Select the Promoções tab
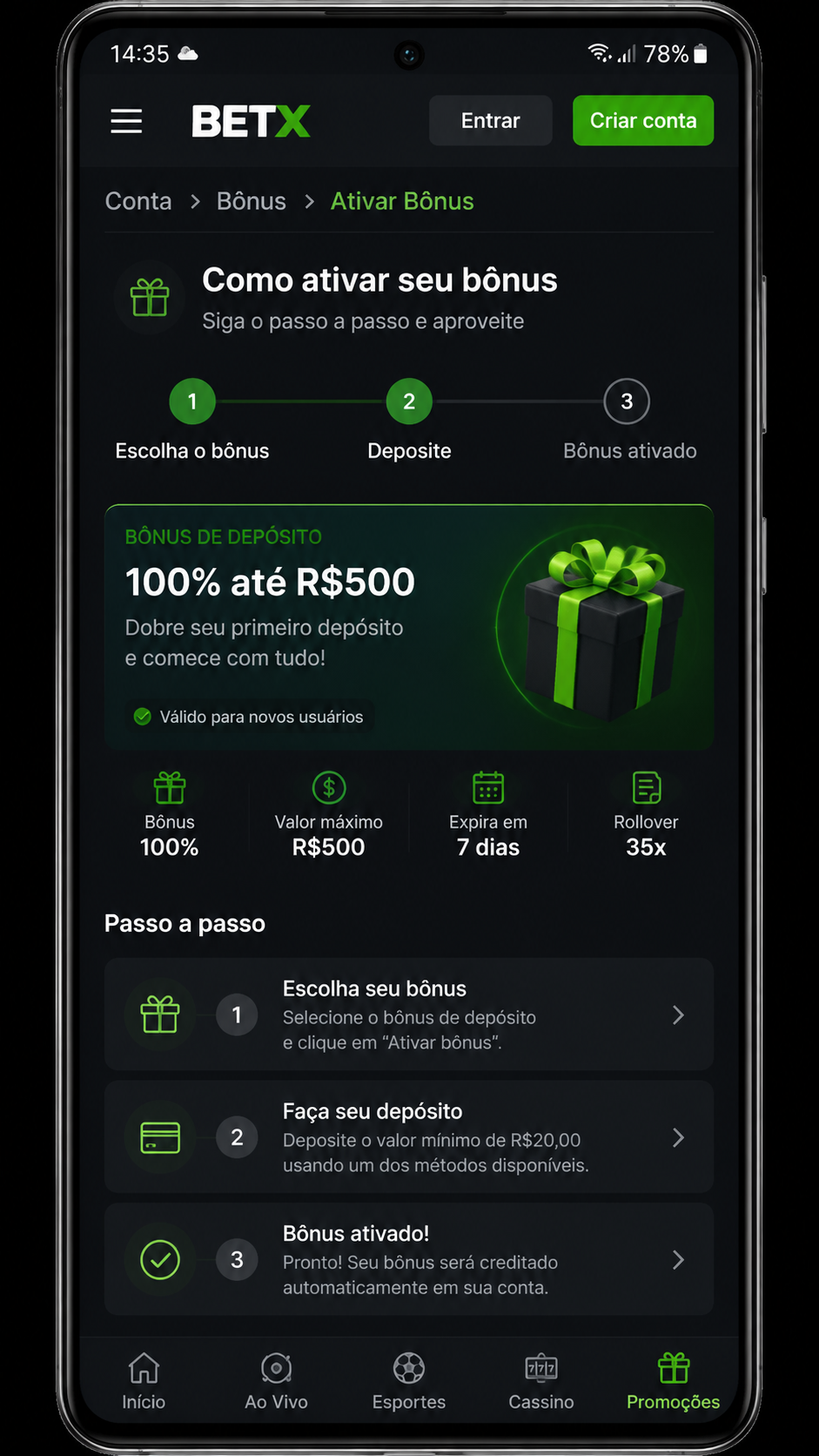The image size is (819, 1456). coord(674,1381)
